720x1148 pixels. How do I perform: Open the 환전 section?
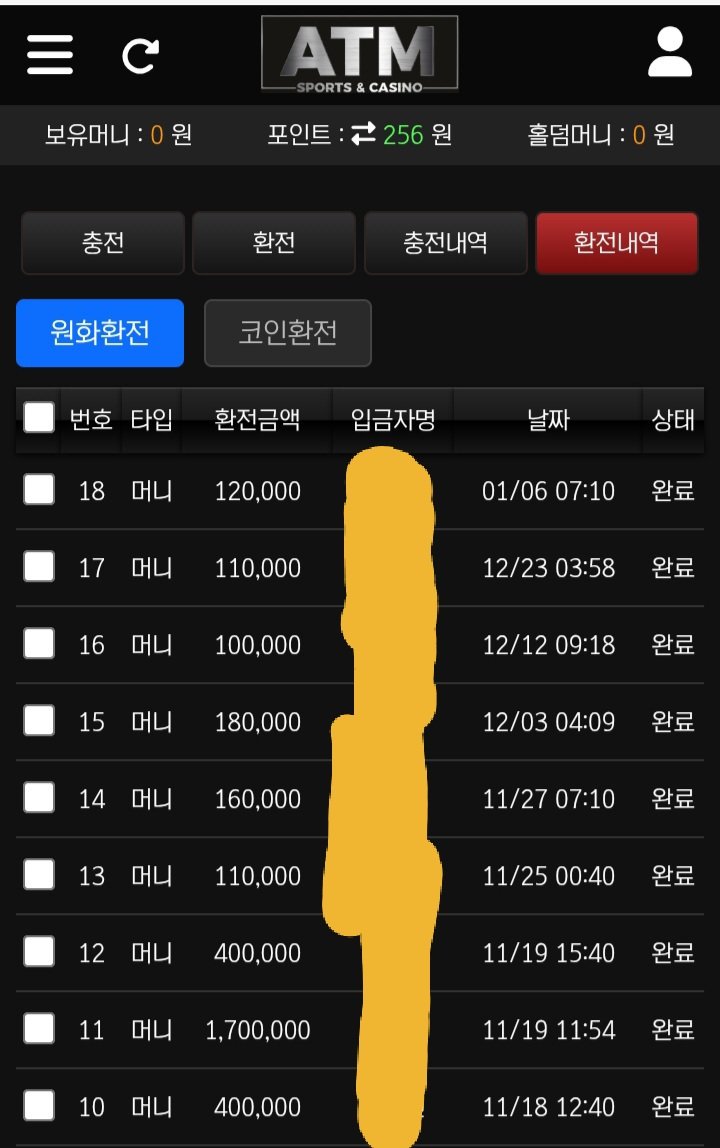[274, 243]
